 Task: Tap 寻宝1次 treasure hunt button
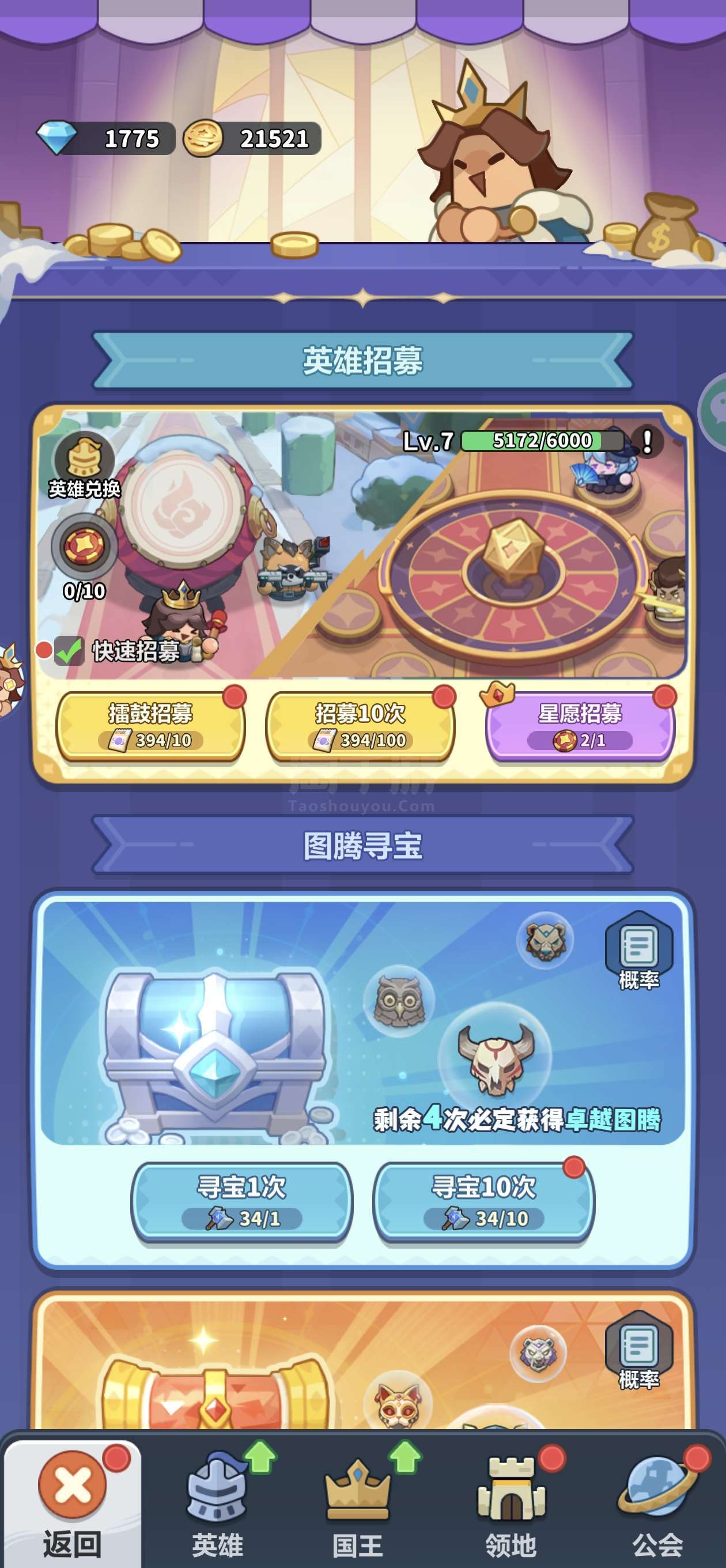(x=241, y=1201)
